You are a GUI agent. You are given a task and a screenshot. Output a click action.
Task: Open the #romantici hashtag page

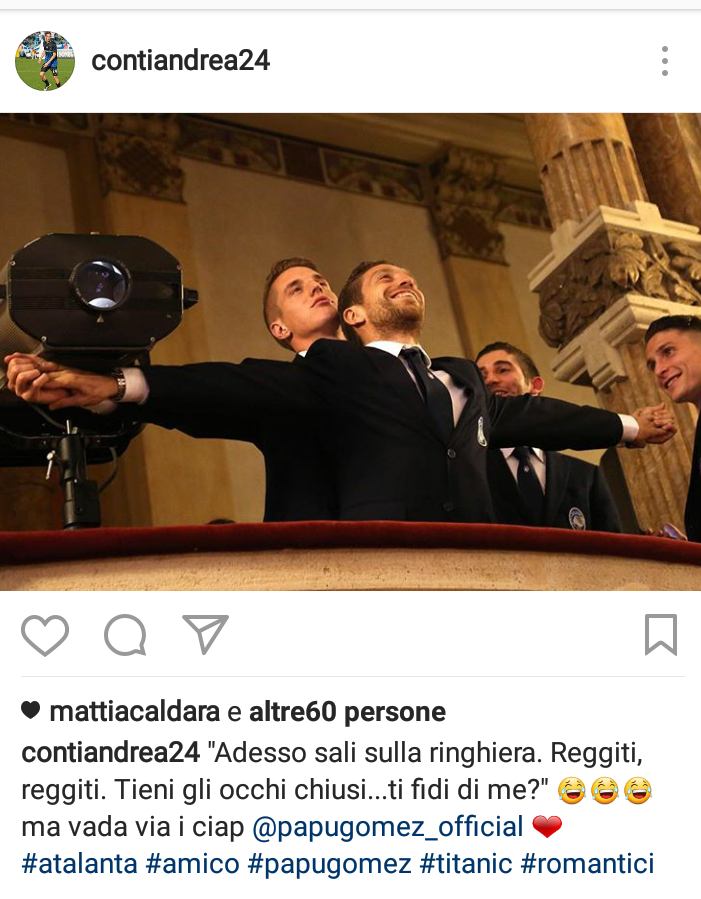tap(588, 863)
